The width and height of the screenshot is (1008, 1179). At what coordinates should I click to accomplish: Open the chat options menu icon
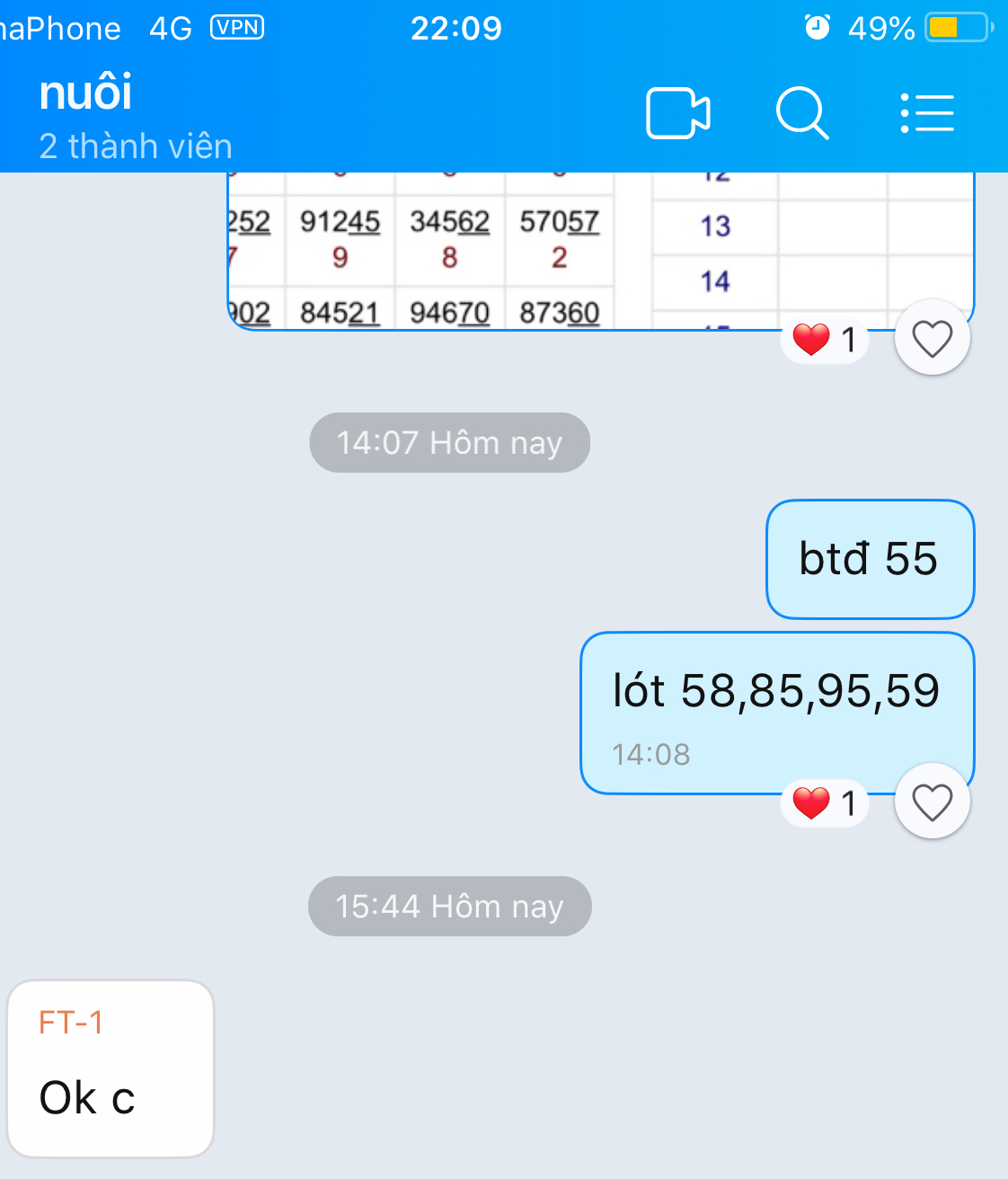click(927, 113)
